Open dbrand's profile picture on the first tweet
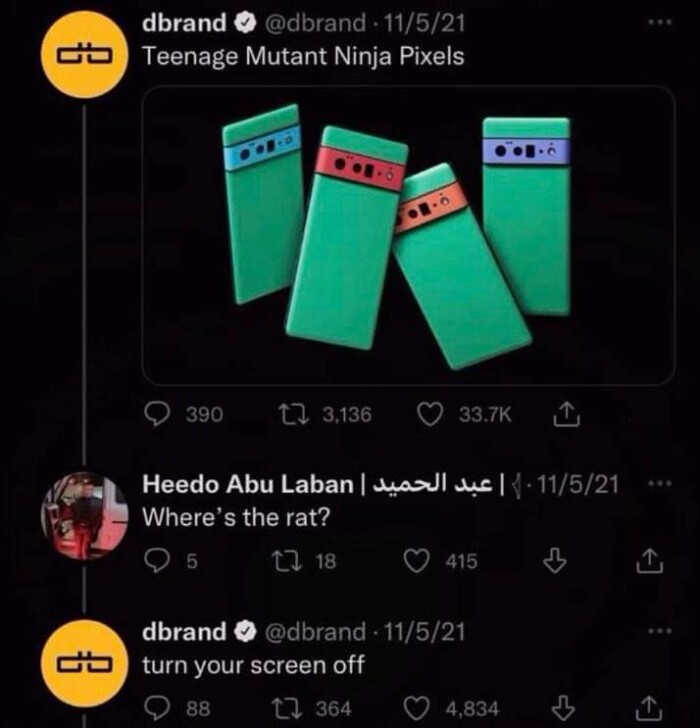The width and height of the screenshot is (700, 728). (x=84, y=55)
